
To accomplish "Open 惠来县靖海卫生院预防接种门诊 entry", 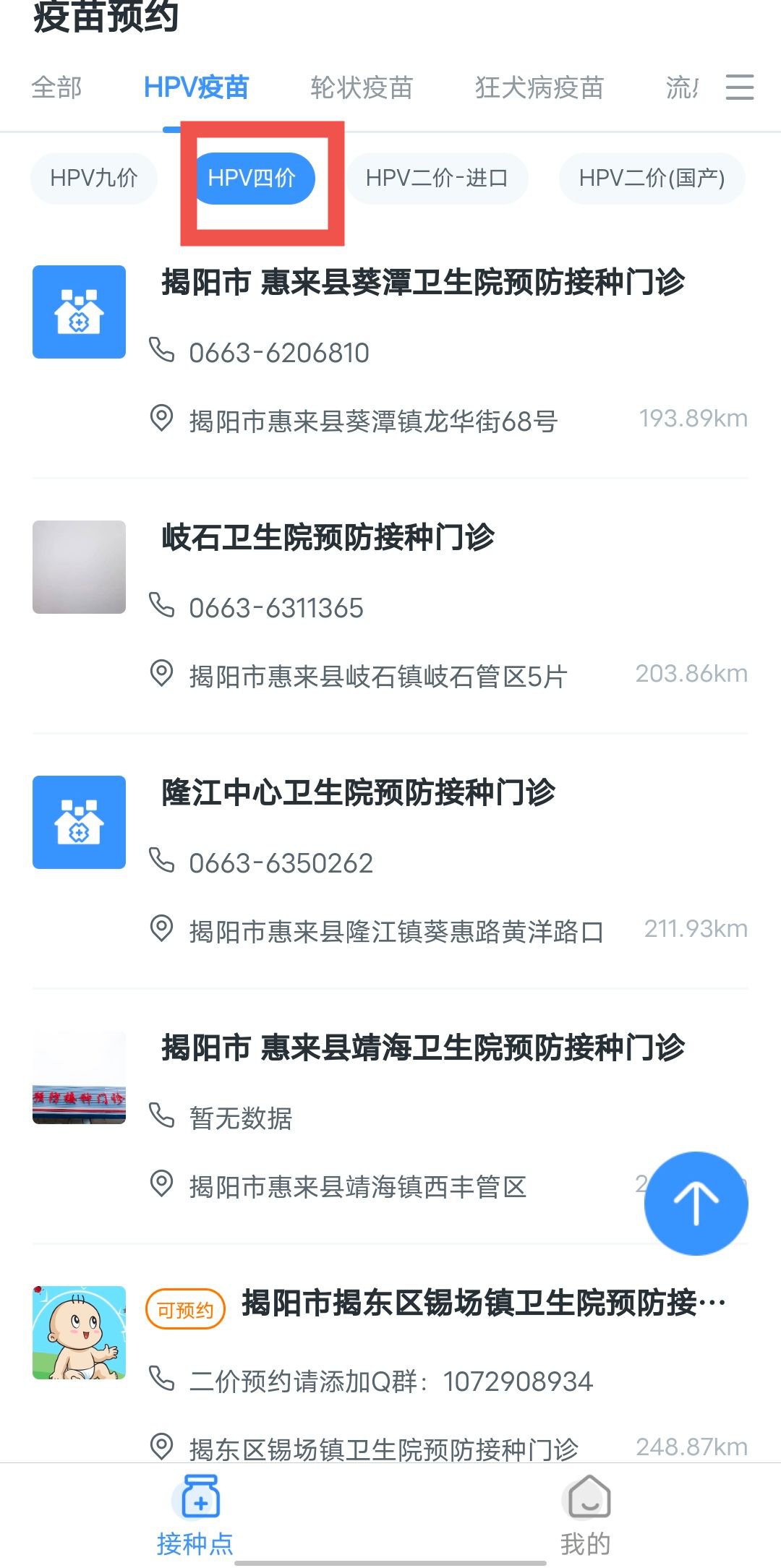I will pyautogui.click(x=423, y=1048).
